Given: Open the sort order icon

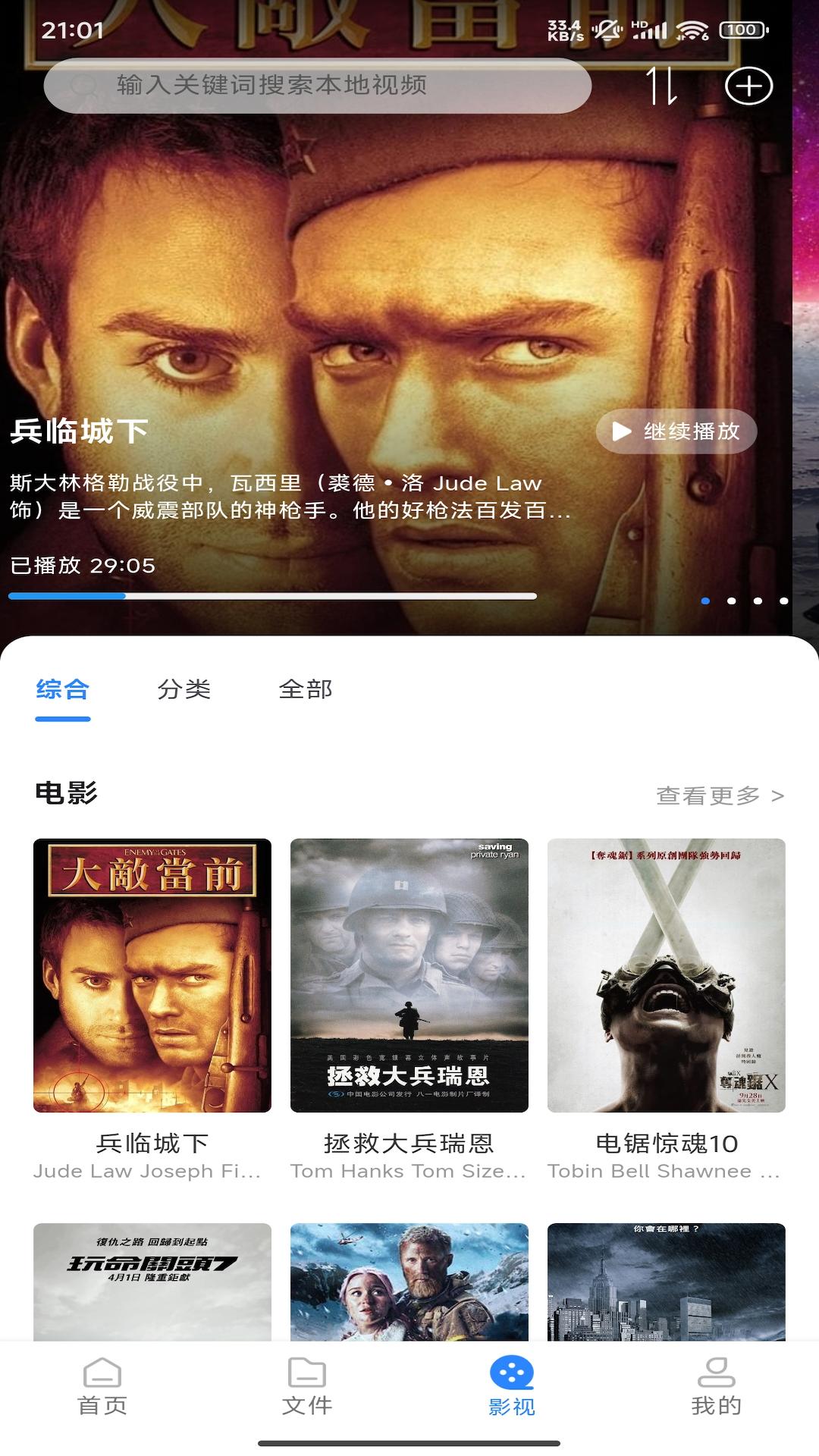Looking at the screenshot, I should (x=661, y=86).
